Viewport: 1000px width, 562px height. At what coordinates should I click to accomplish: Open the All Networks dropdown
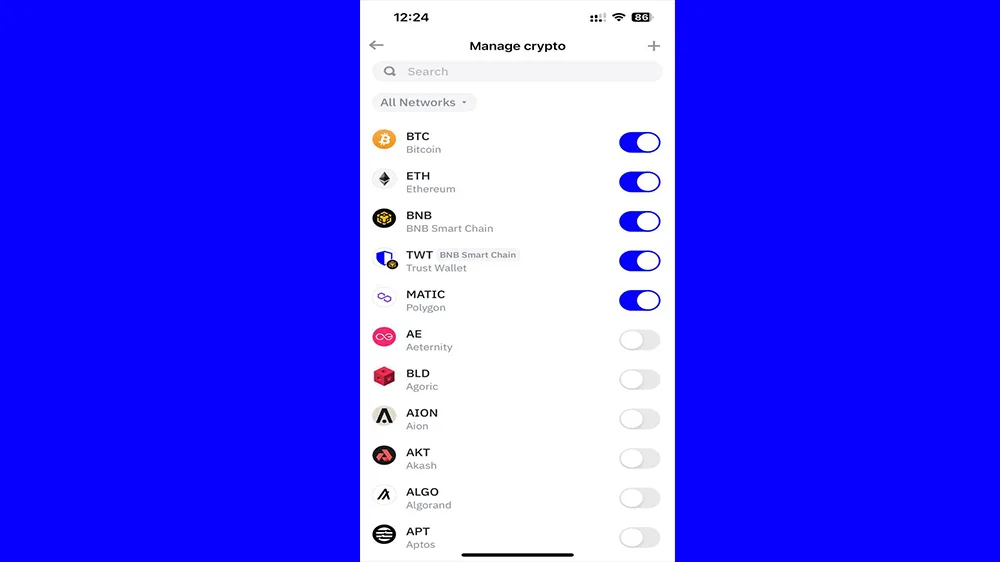coord(424,102)
